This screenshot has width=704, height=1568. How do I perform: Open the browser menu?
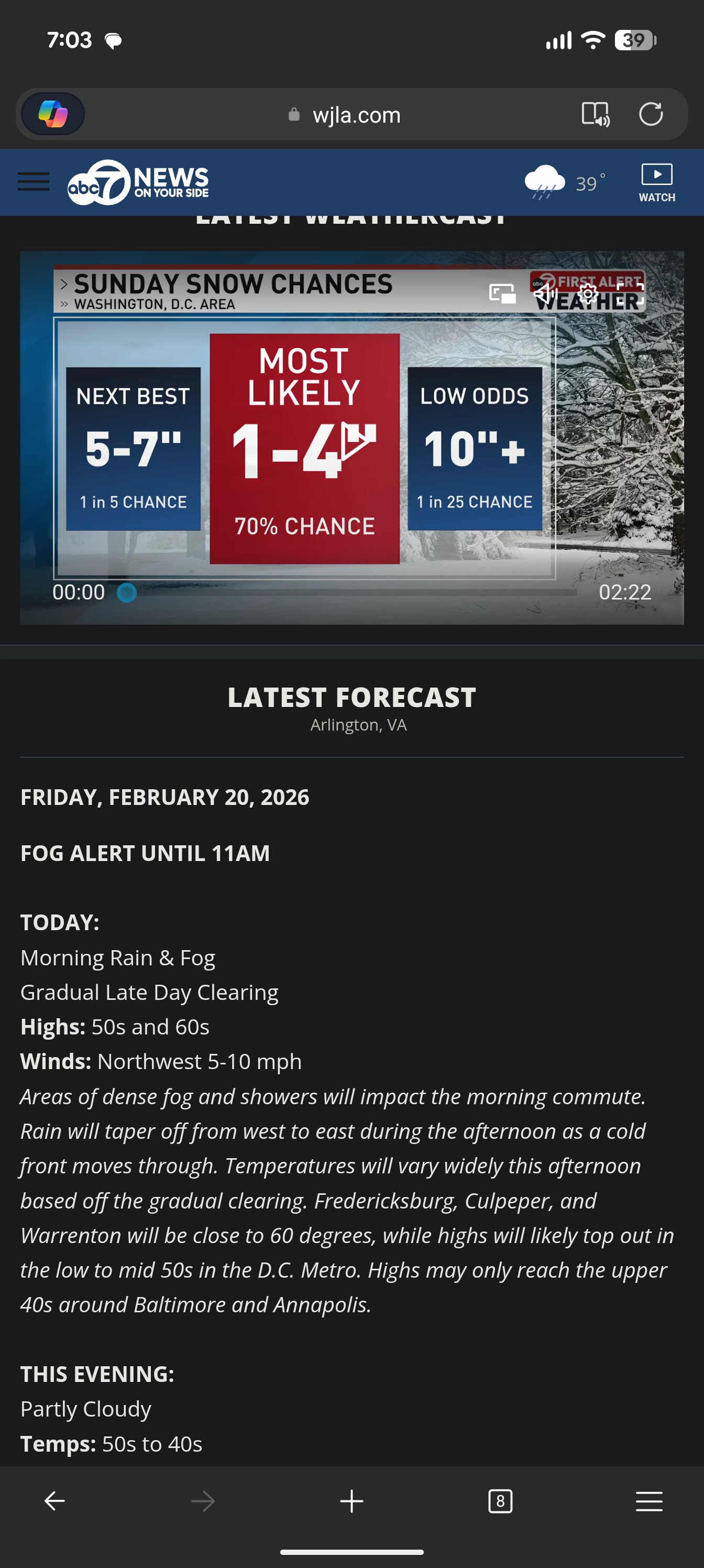click(648, 1501)
